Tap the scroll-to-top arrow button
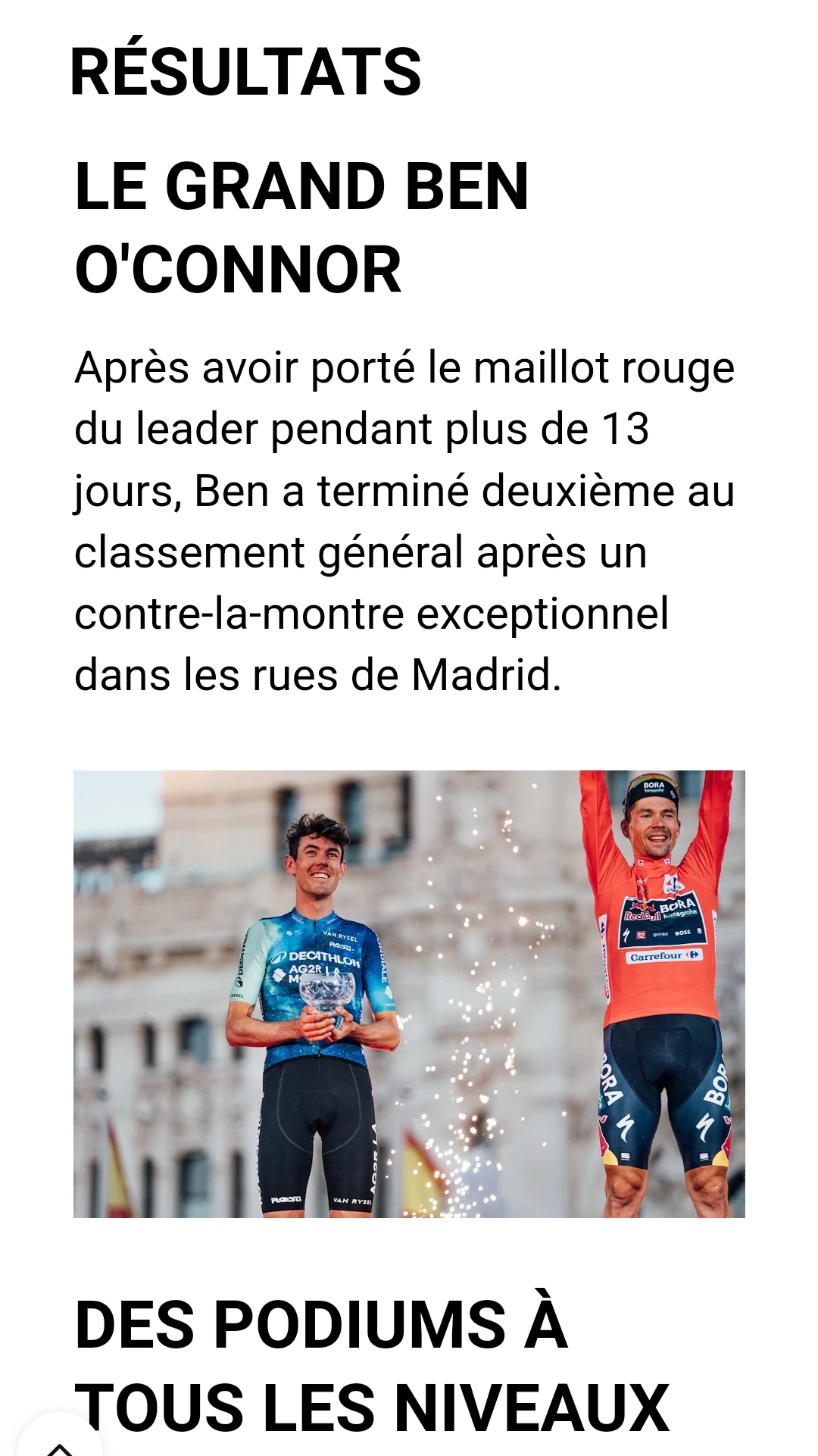Viewport: 818px width, 1456px height. [x=59, y=1445]
